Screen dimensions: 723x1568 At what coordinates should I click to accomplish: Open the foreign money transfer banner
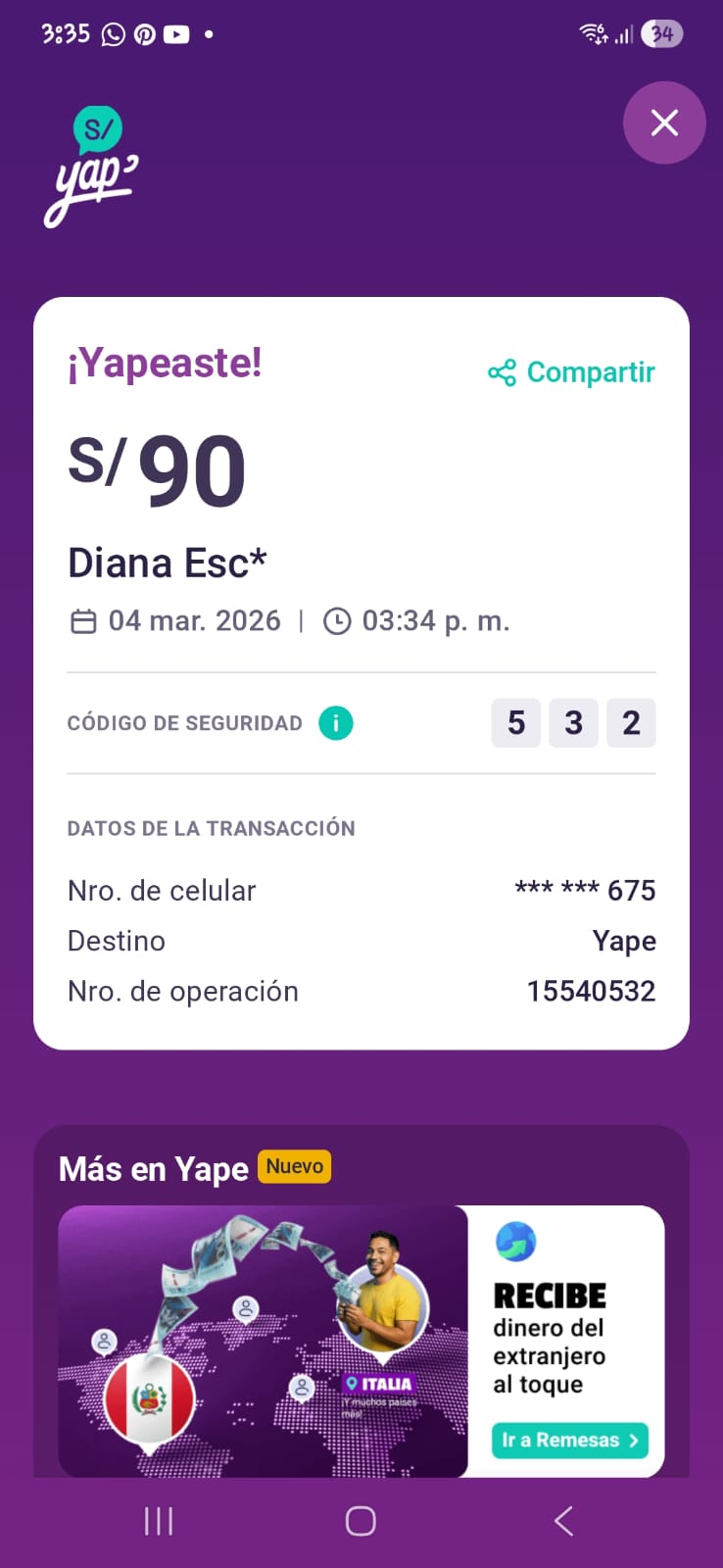263,1341
